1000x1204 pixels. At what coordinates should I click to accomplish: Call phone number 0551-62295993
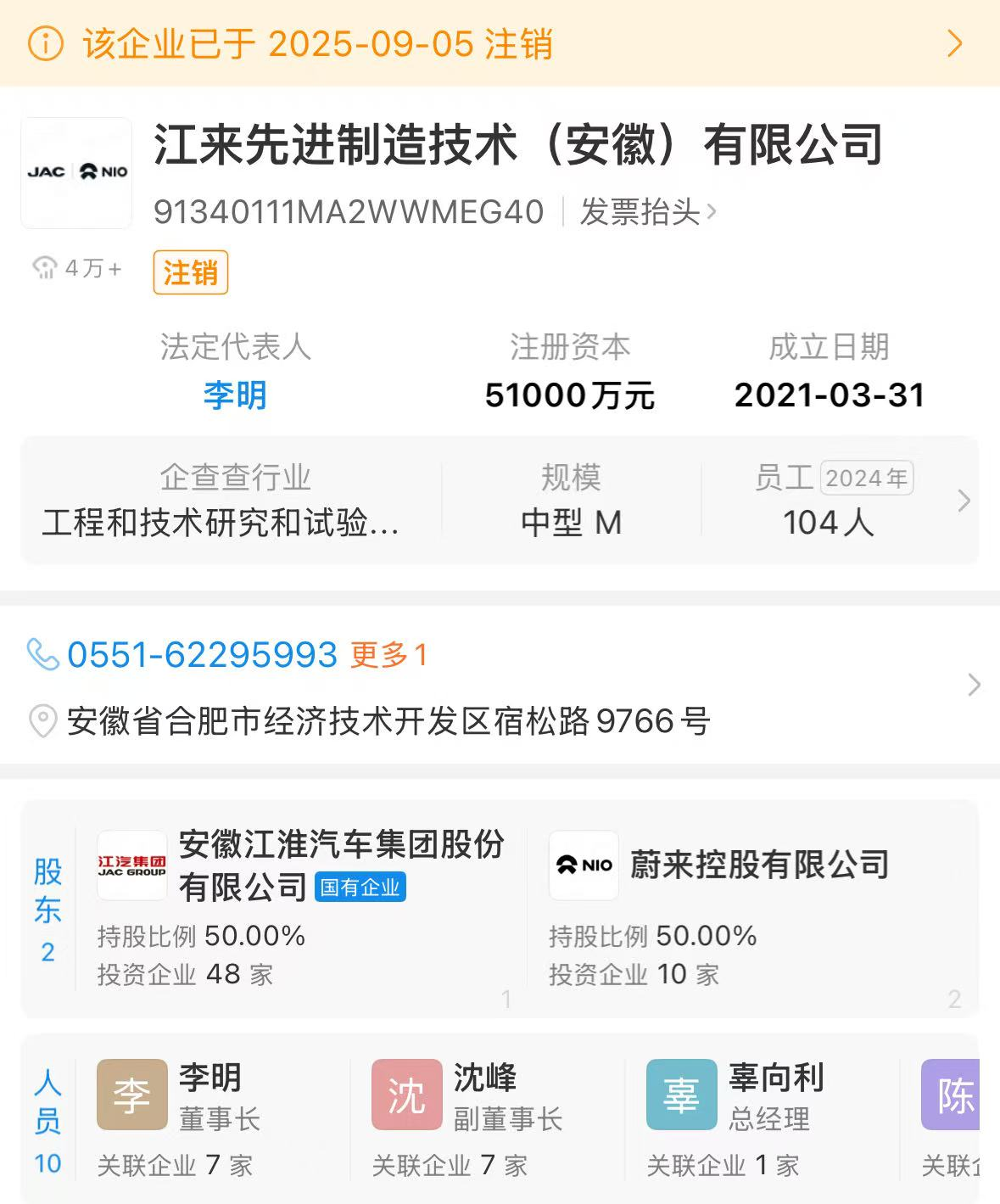click(202, 655)
